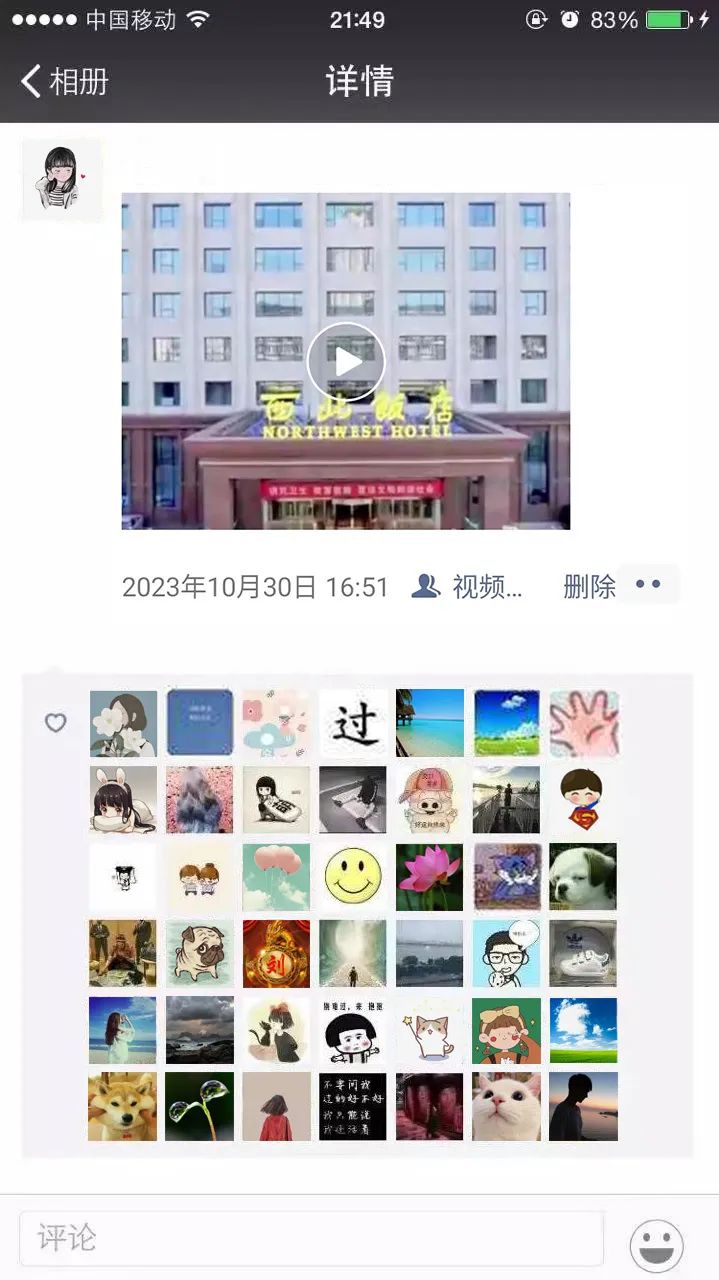Image resolution: width=719 pixels, height=1280 pixels.
Task: Open the pink balloons liker avatar
Action: pyautogui.click(x=276, y=877)
